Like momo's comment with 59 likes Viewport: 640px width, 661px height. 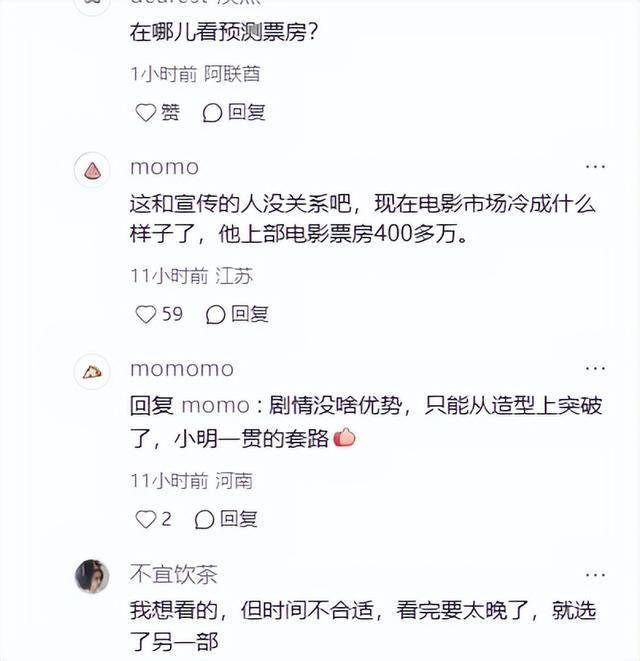point(159,314)
